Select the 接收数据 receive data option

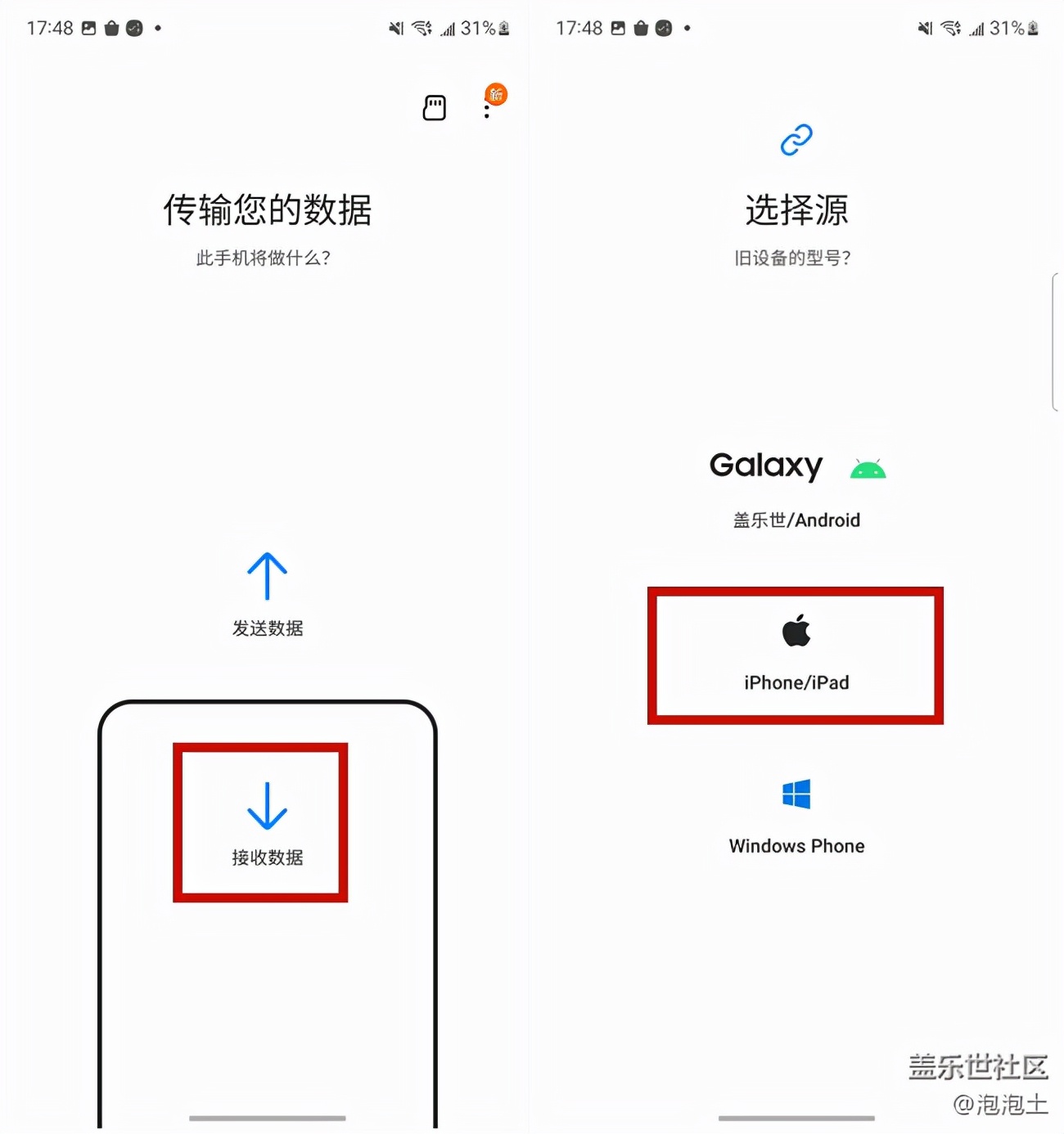266,859
